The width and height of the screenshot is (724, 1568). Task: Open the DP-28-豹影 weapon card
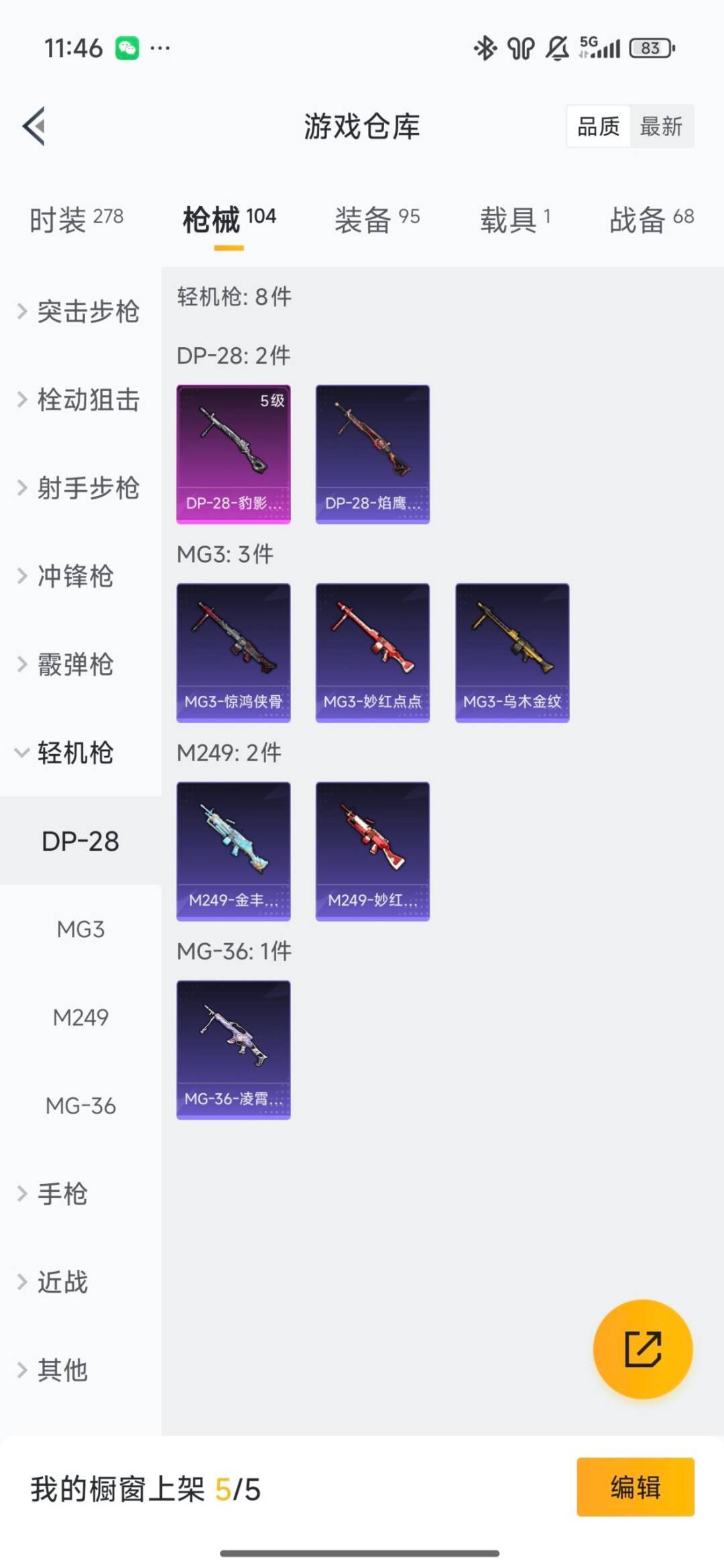[233, 450]
